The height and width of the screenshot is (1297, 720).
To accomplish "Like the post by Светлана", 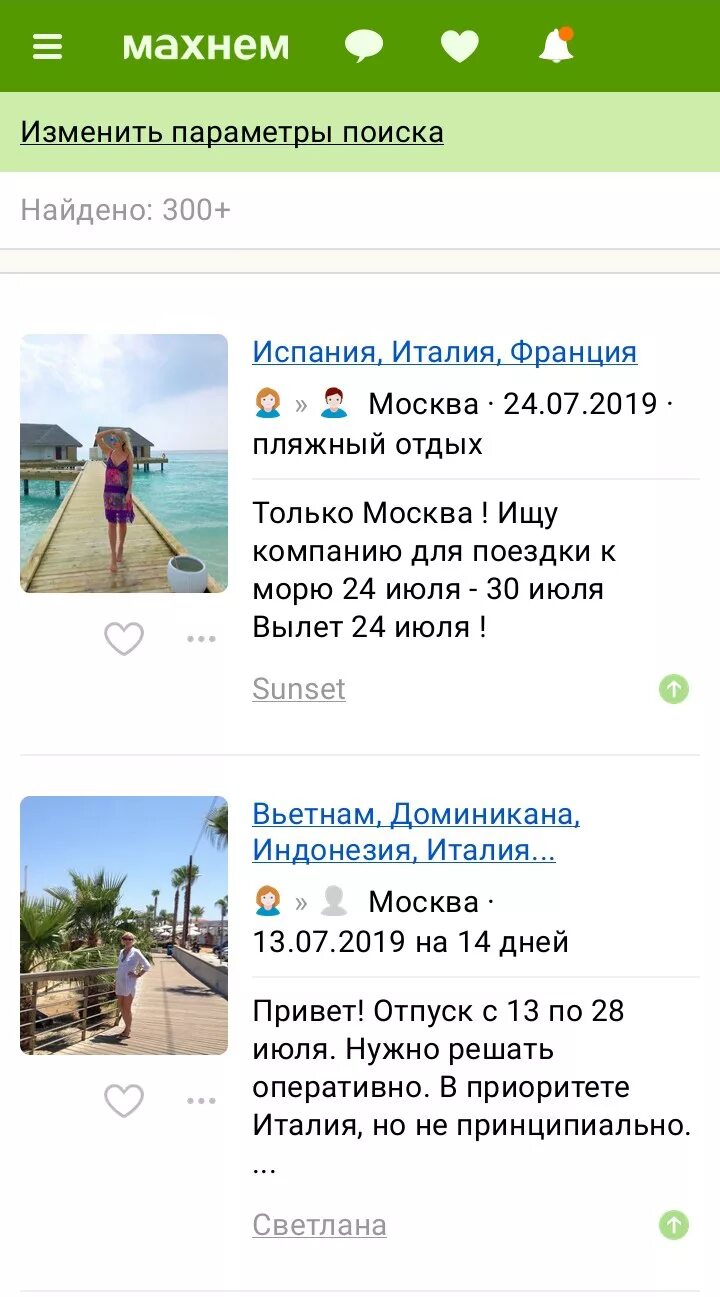I will [124, 1100].
